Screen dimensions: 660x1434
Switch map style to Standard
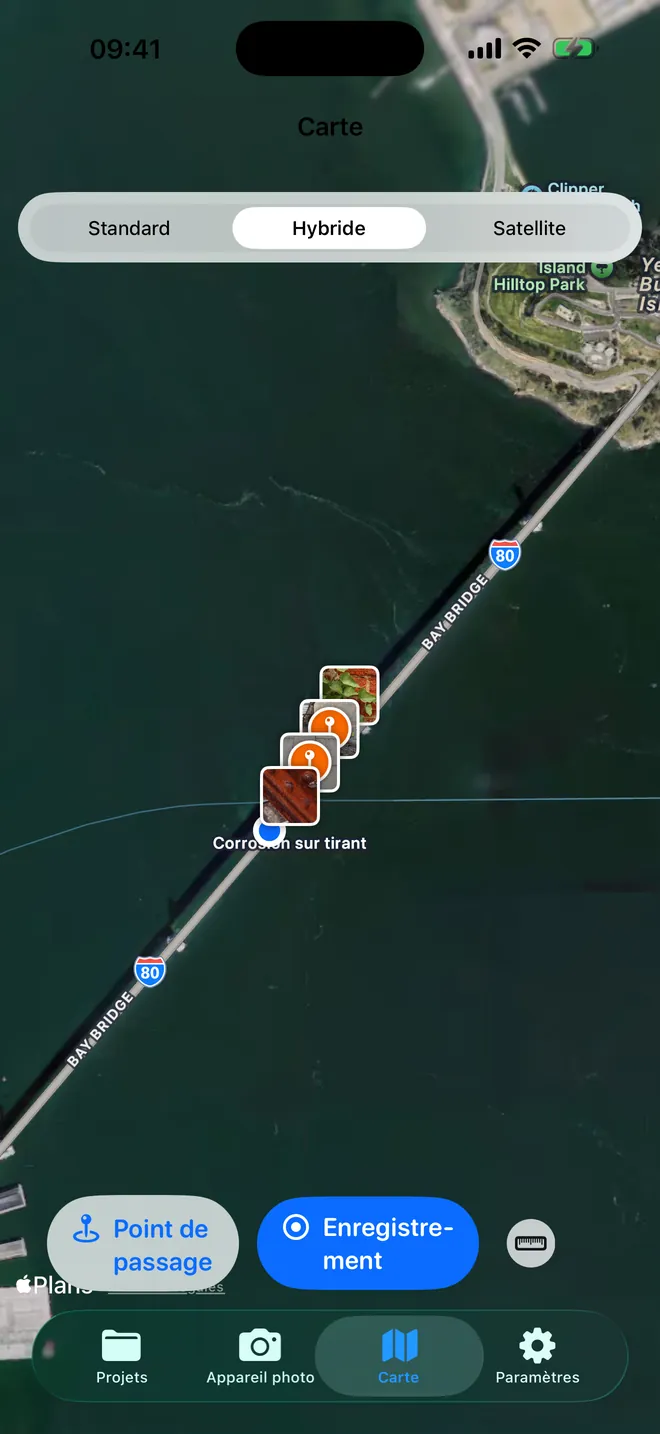[129, 228]
